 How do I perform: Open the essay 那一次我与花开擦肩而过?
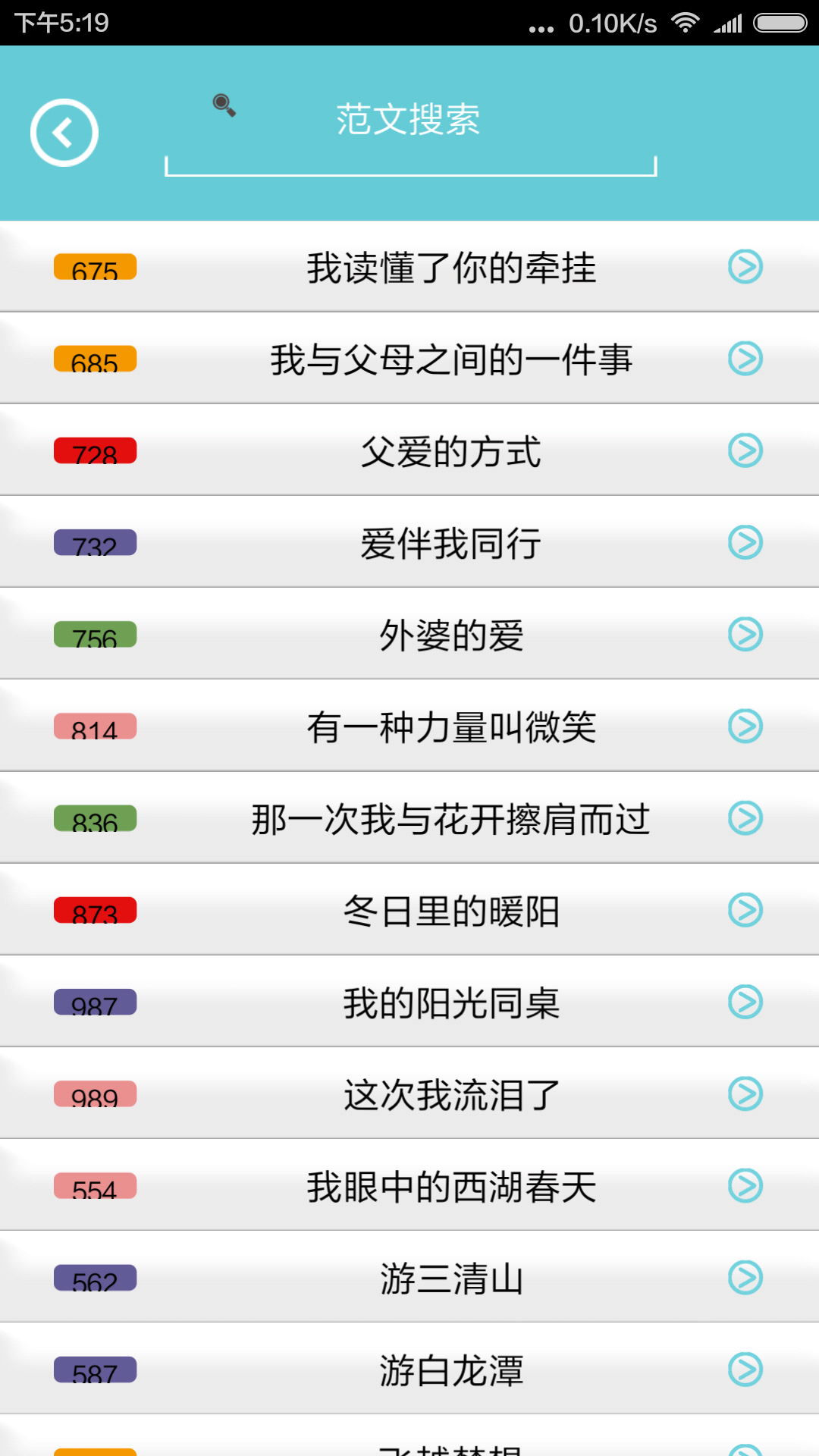coord(409,818)
